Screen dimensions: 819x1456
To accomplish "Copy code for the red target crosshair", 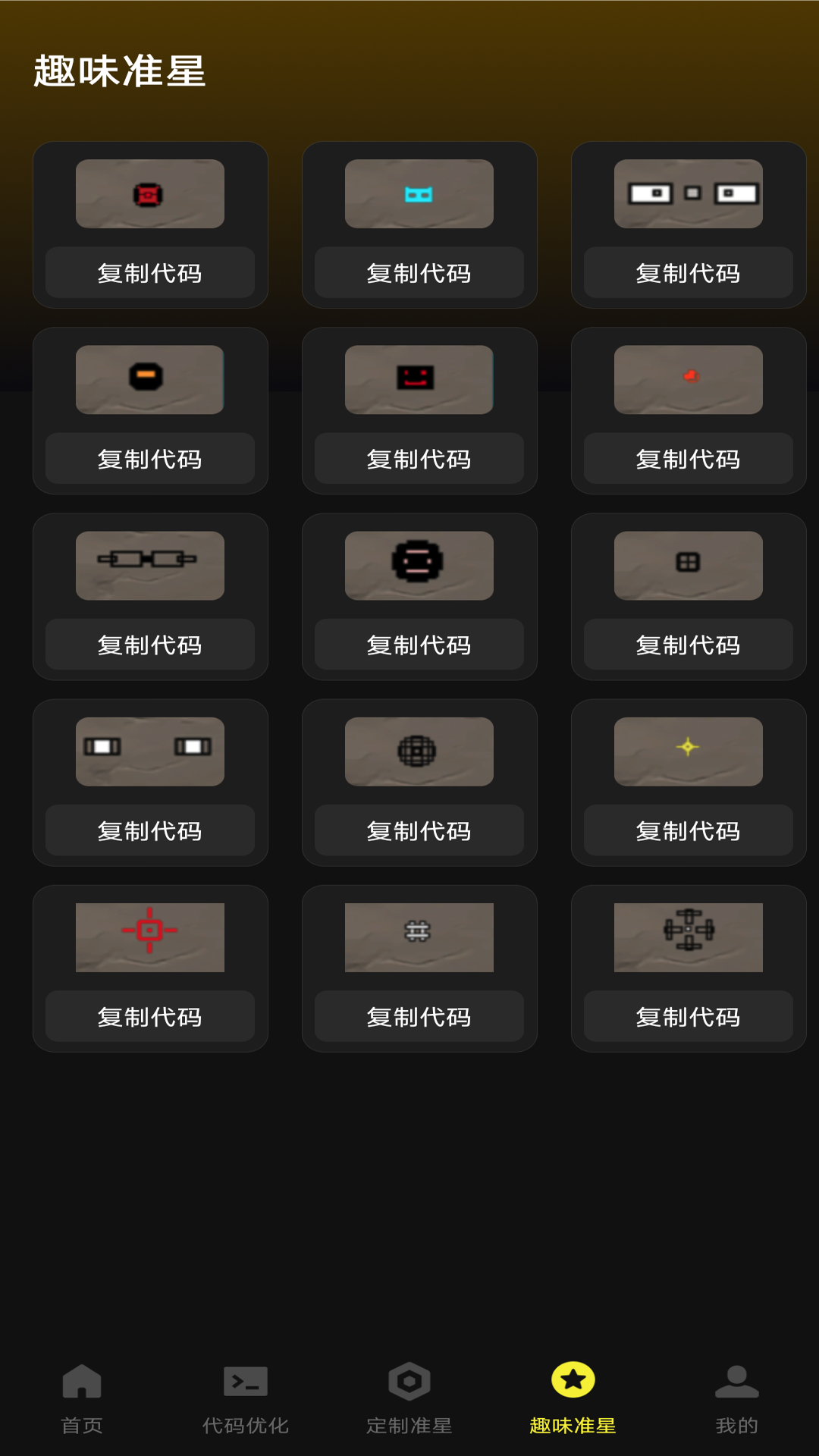I will click(x=150, y=1016).
